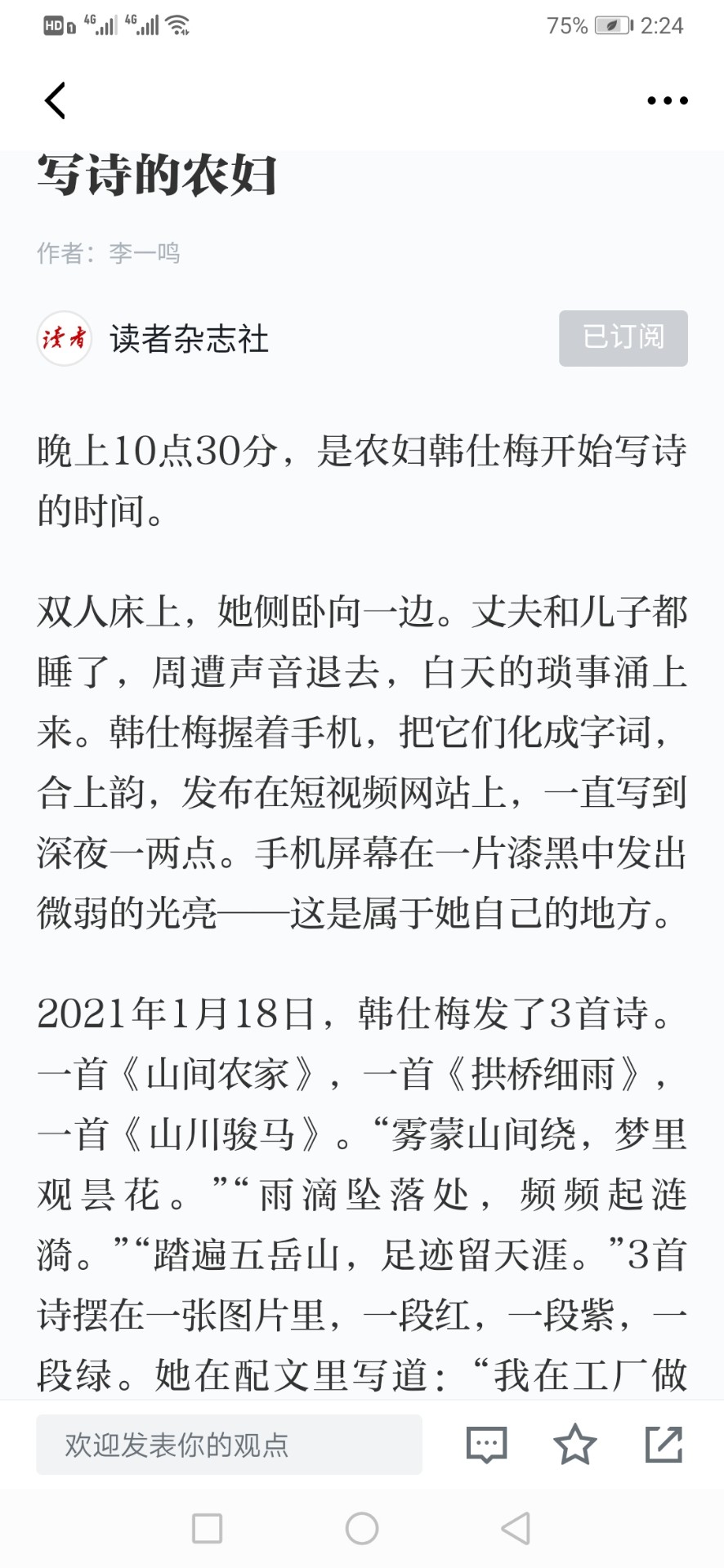724x1568 pixels.
Task: Favorite this article with the star
Action: pyautogui.click(x=574, y=1445)
